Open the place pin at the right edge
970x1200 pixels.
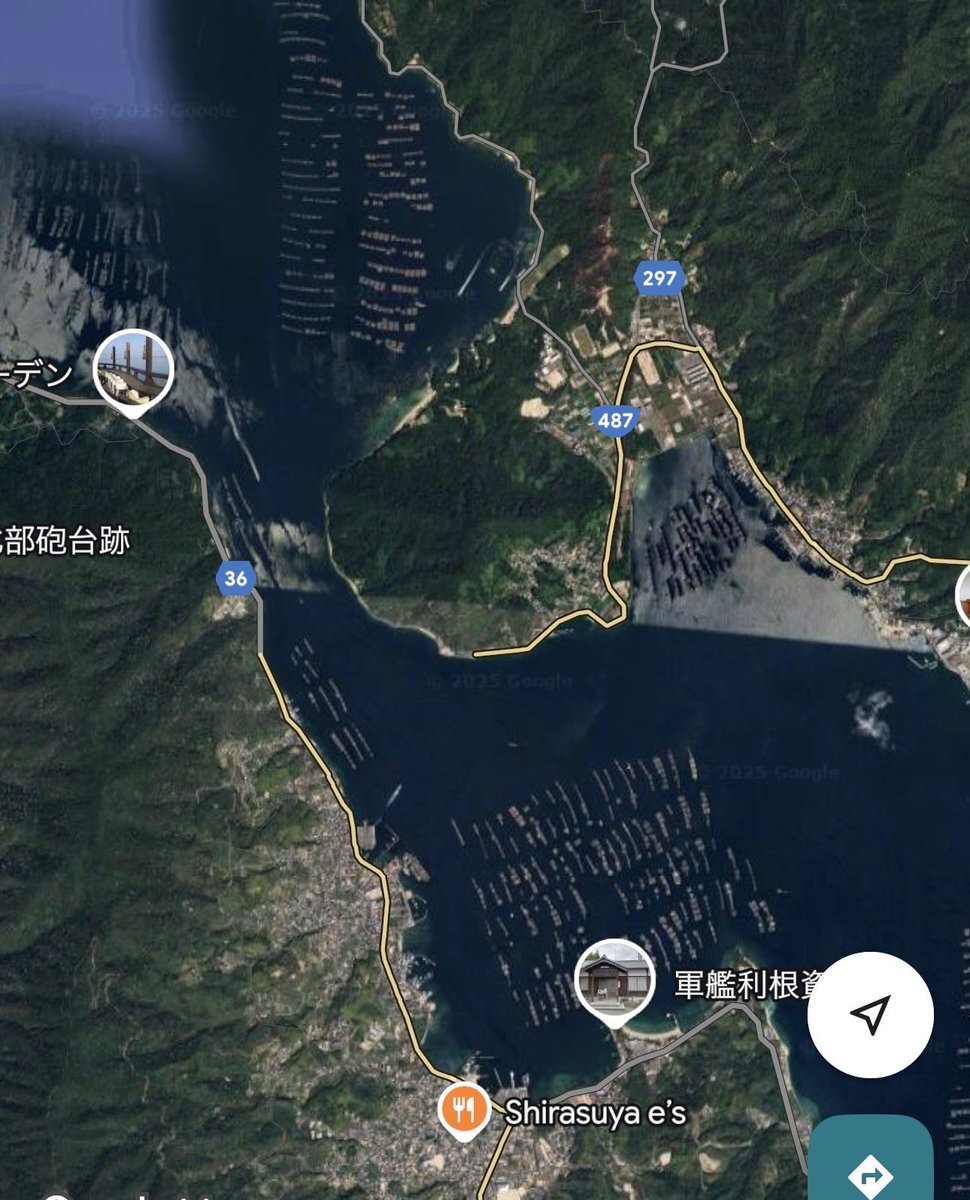click(963, 596)
